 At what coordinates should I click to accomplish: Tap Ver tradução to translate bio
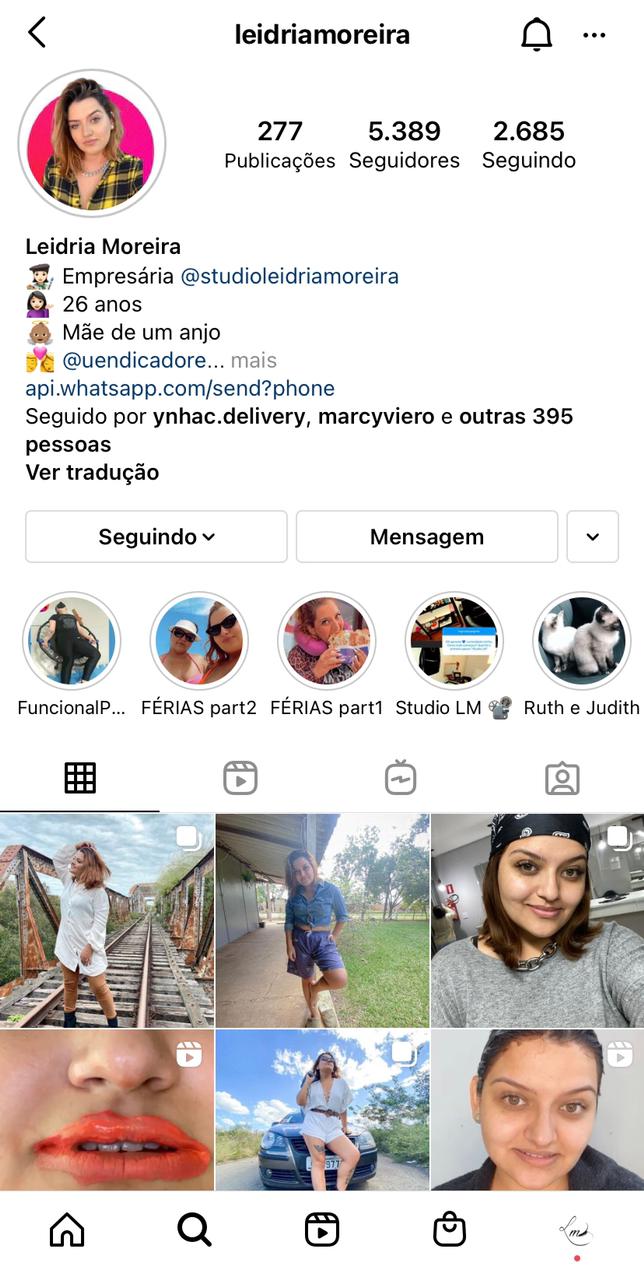92,472
